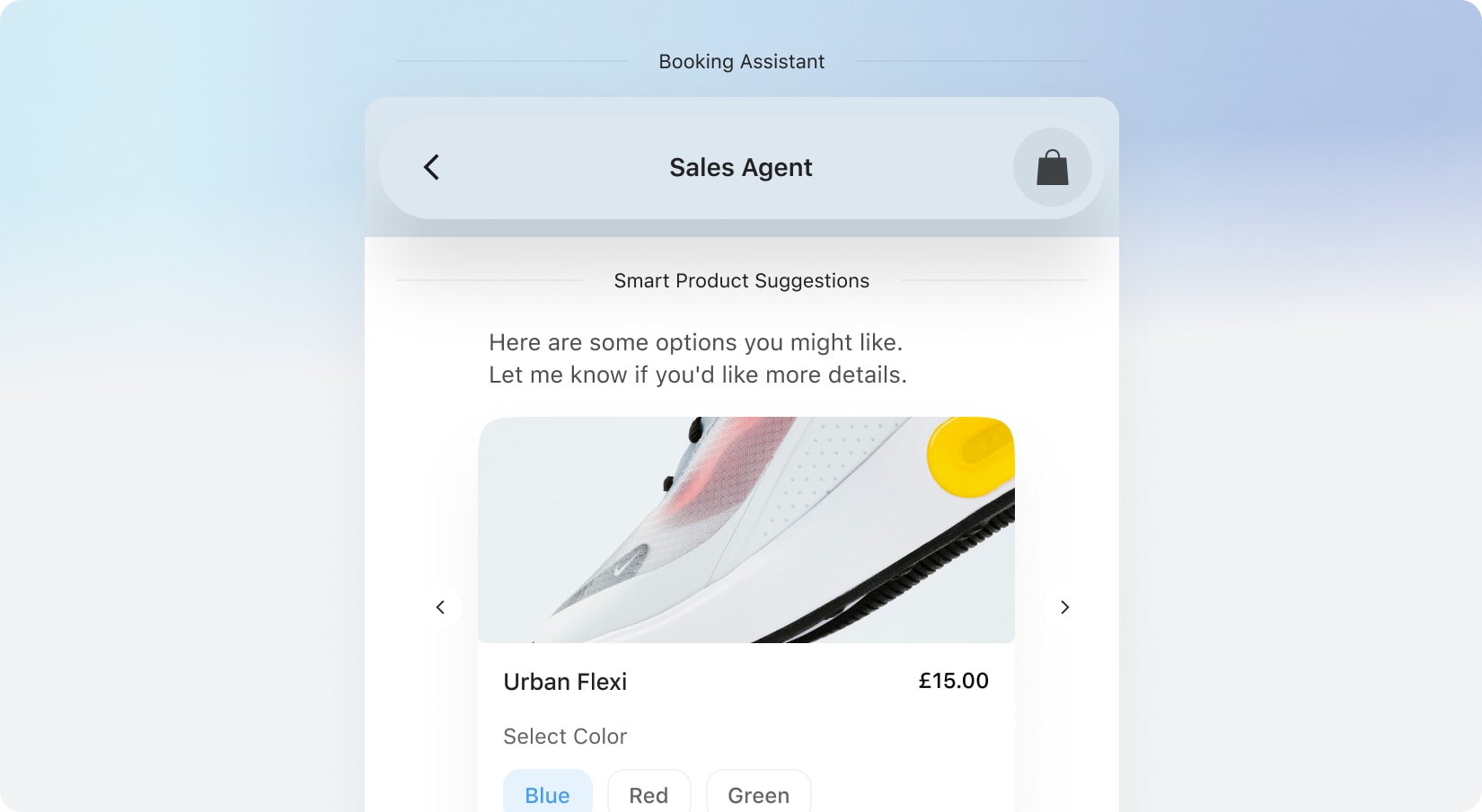Viewport: 1482px width, 812px height.
Task: Show the previous product suggestion
Action: (x=440, y=607)
